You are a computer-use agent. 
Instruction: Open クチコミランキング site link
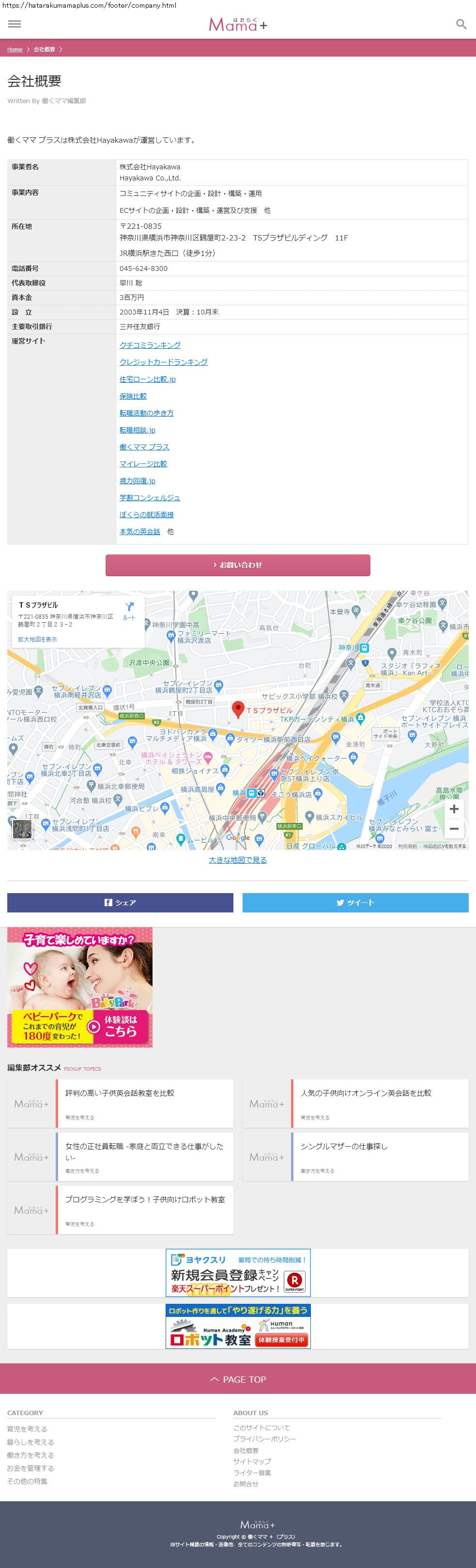150,345
